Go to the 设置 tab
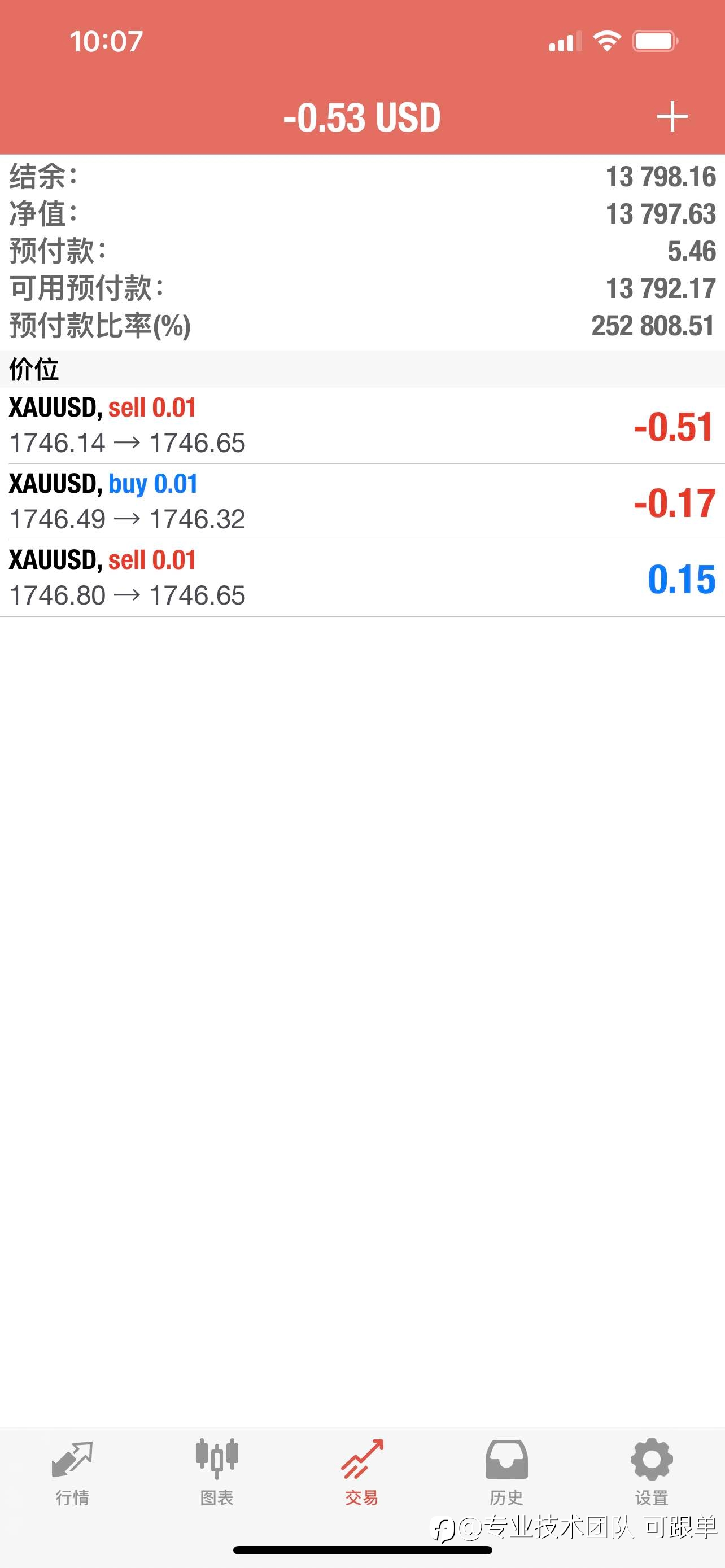This screenshot has width=725, height=1568. [x=652, y=1473]
